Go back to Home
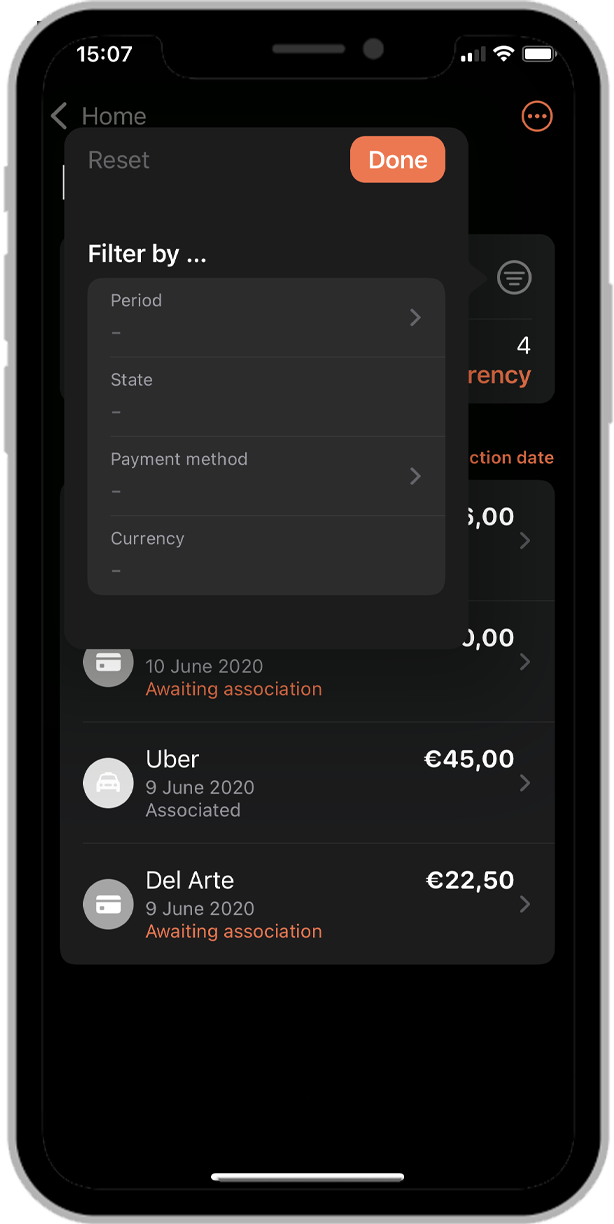The image size is (614, 1224). point(98,116)
